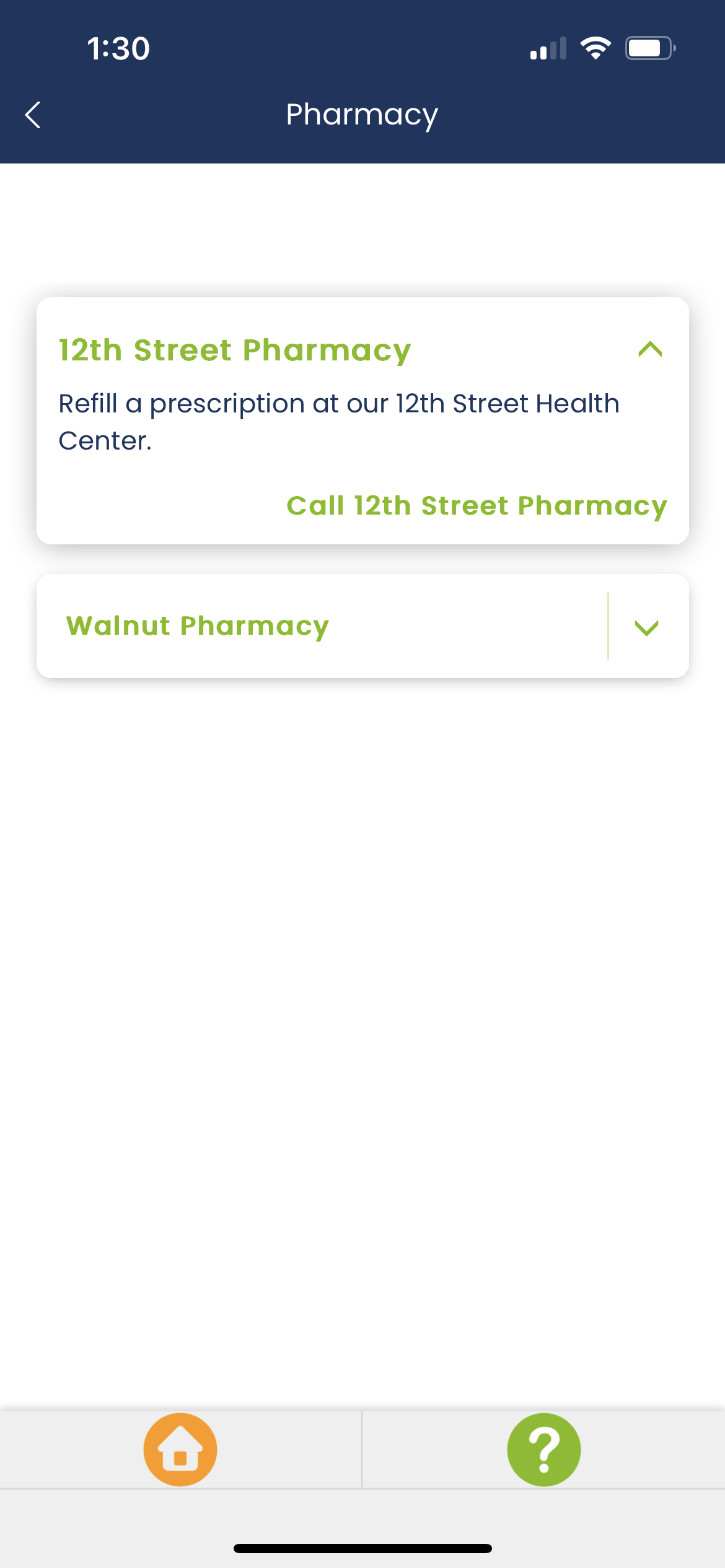This screenshot has height=1568, width=725.
Task: Call 12th Street Pharmacy
Action: (477, 506)
